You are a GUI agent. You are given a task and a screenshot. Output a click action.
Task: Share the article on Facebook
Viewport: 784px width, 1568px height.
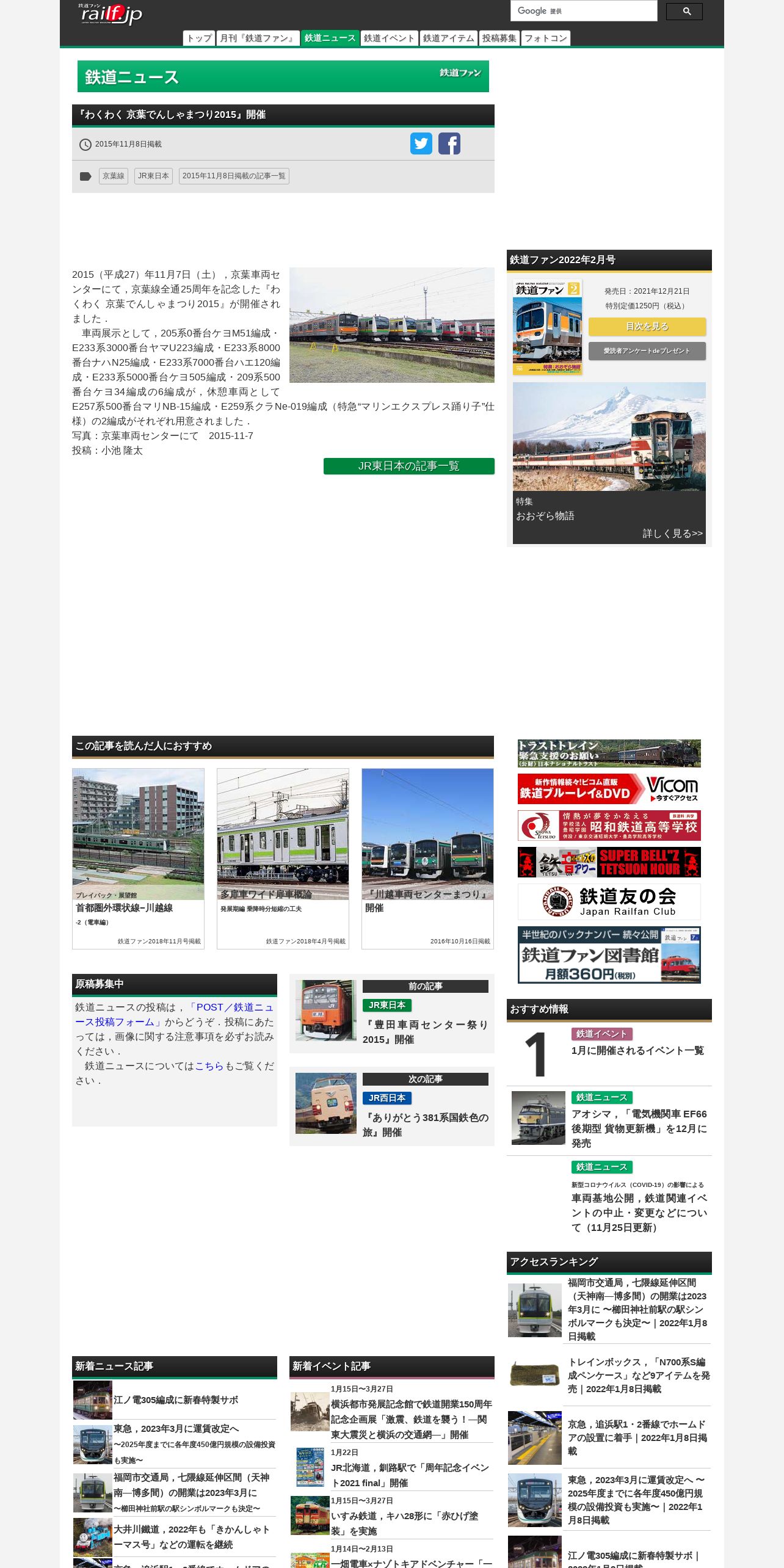point(449,143)
